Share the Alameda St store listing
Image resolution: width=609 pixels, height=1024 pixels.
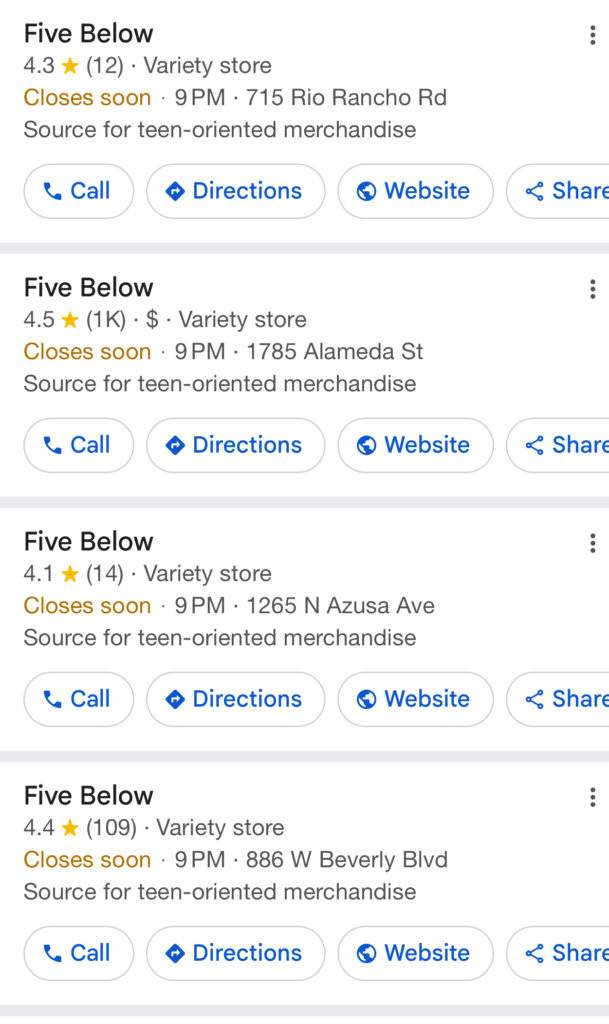[565, 445]
